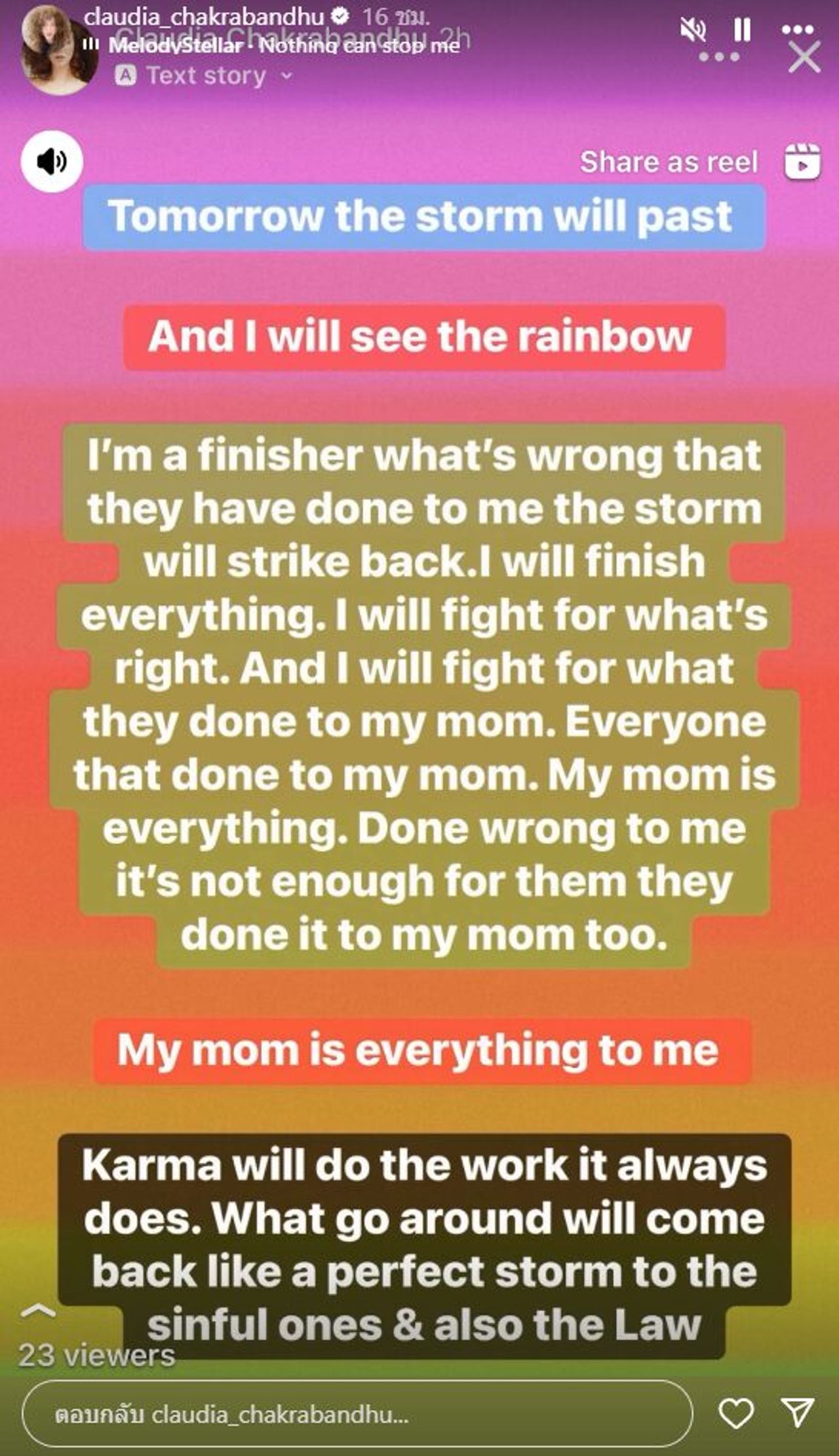Expand the Text story dropdown
This screenshot has height=1456, width=839.
coord(205,76)
